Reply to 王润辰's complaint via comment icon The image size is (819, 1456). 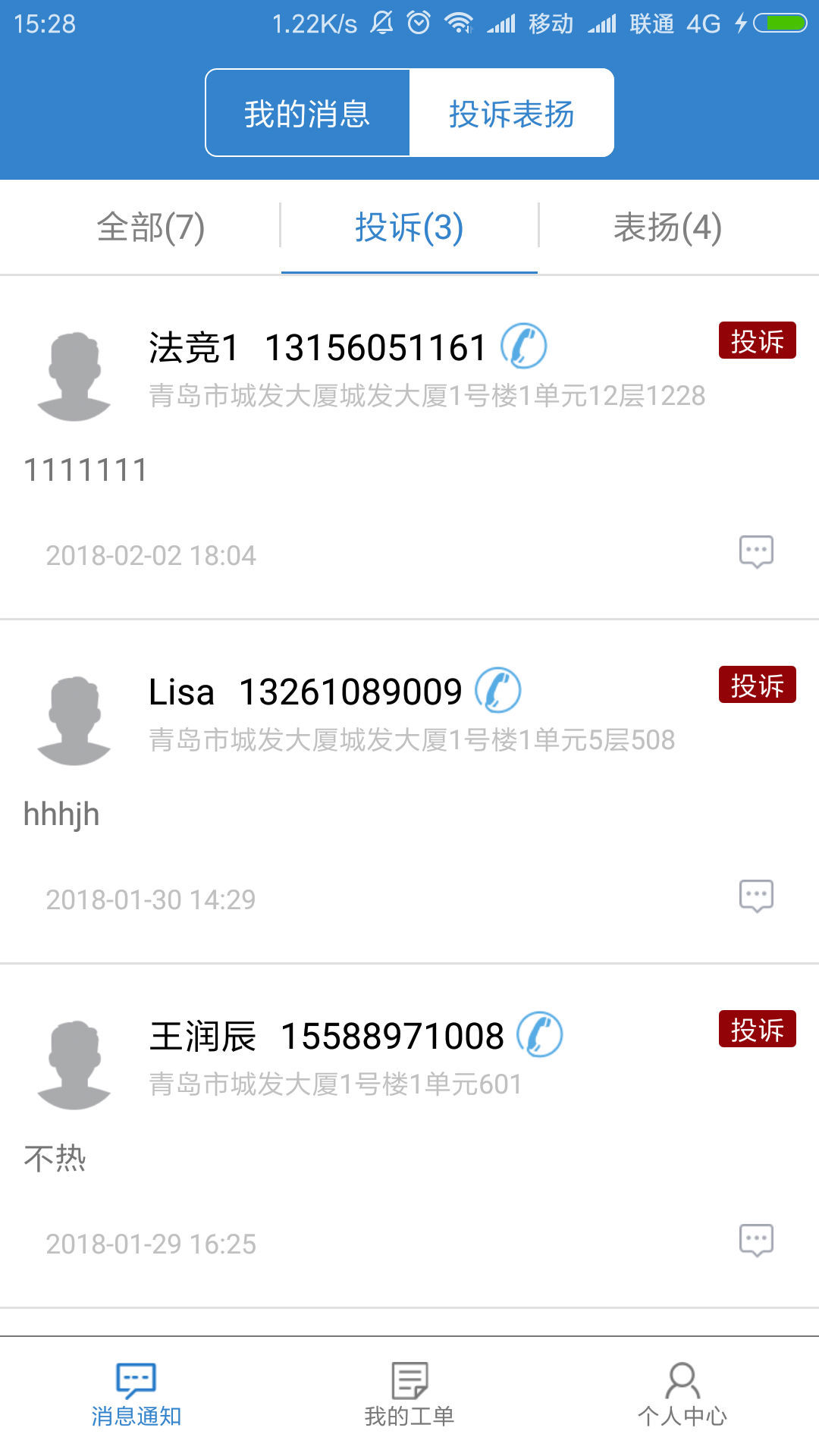click(x=756, y=1241)
